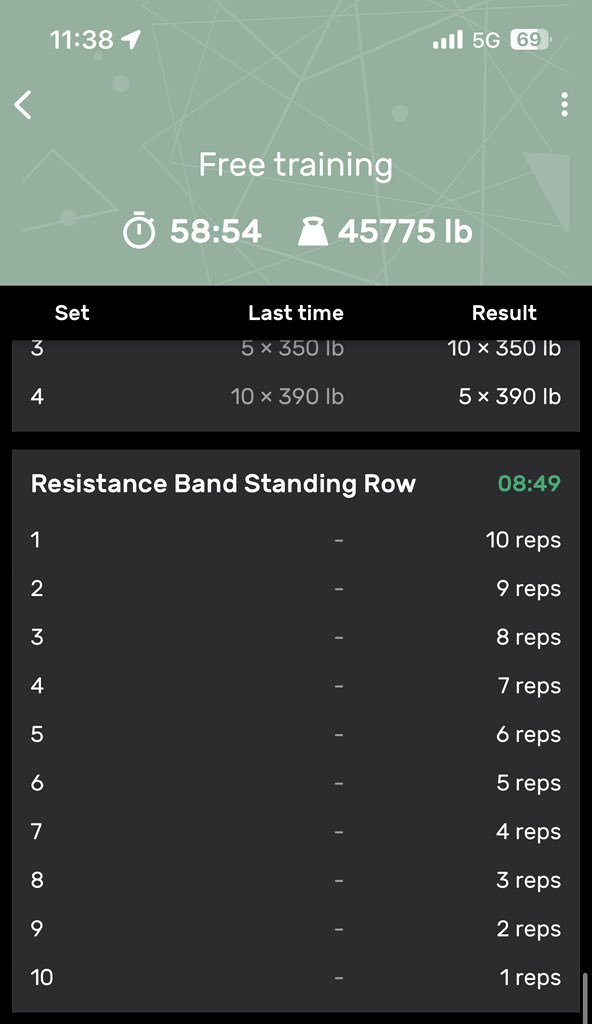The image size is (592, 1024).
Task: Open the three-dot overflow menu
Action: [564, 104]
